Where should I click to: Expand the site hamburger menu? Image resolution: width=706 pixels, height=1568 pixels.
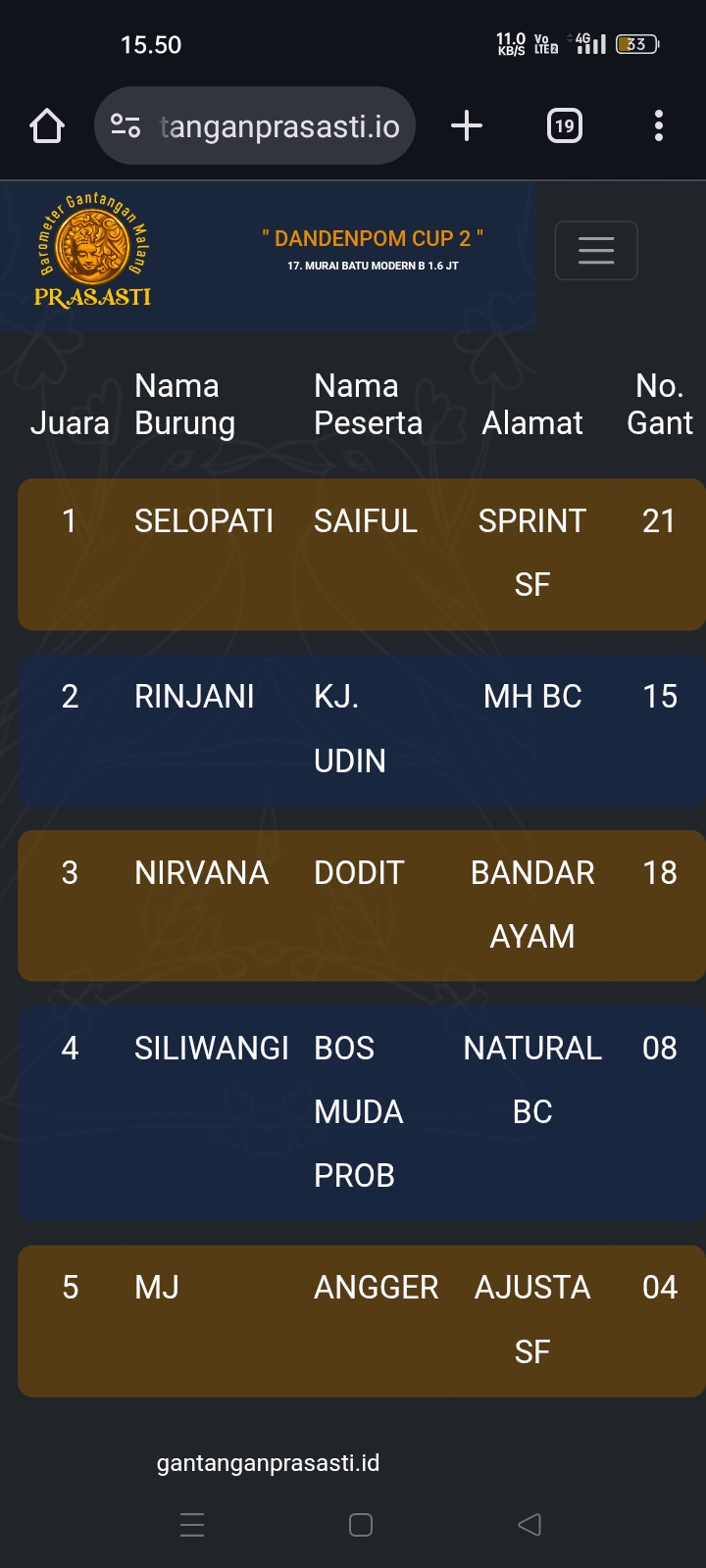pyautogui.click(x=595, y=251)
